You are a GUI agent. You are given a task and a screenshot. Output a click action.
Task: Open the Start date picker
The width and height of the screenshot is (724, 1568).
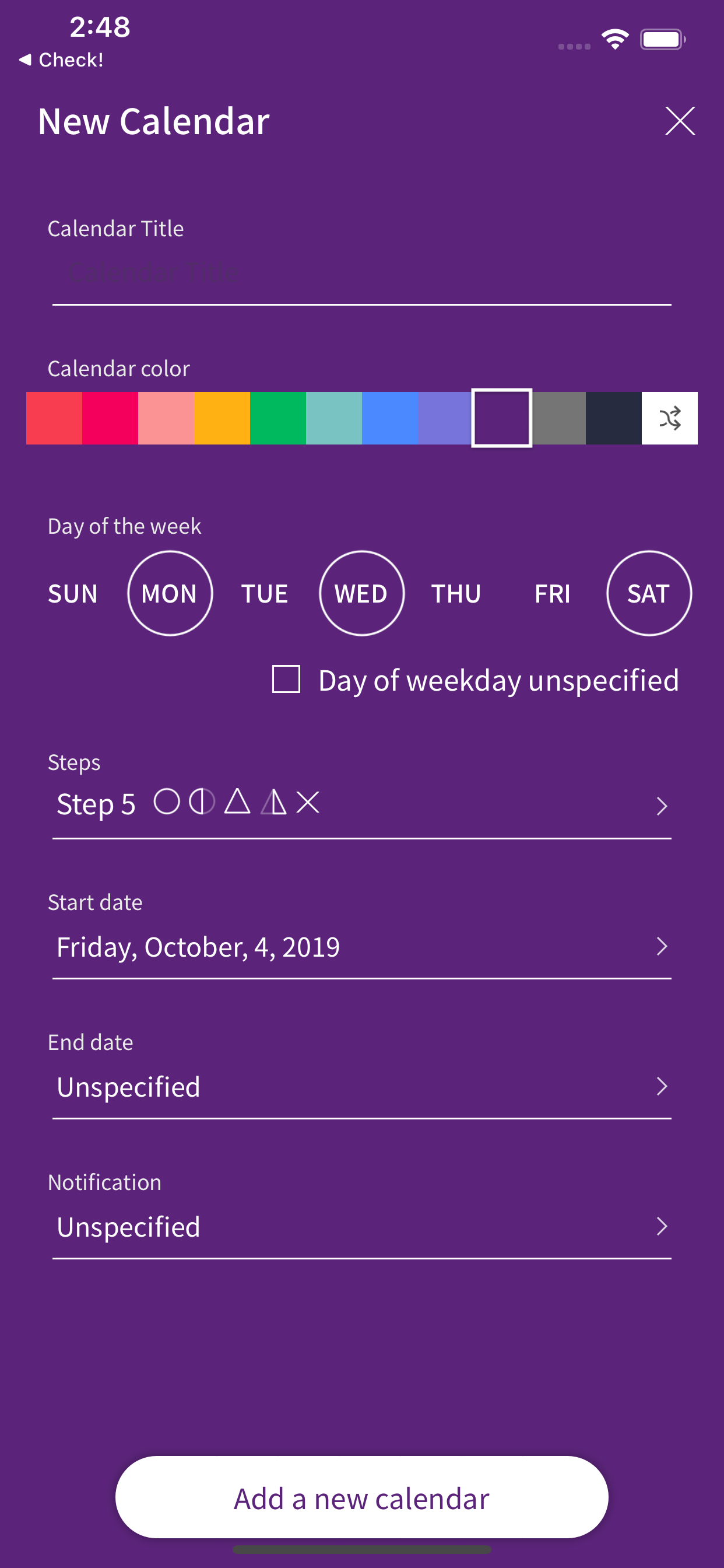[663, 947]
